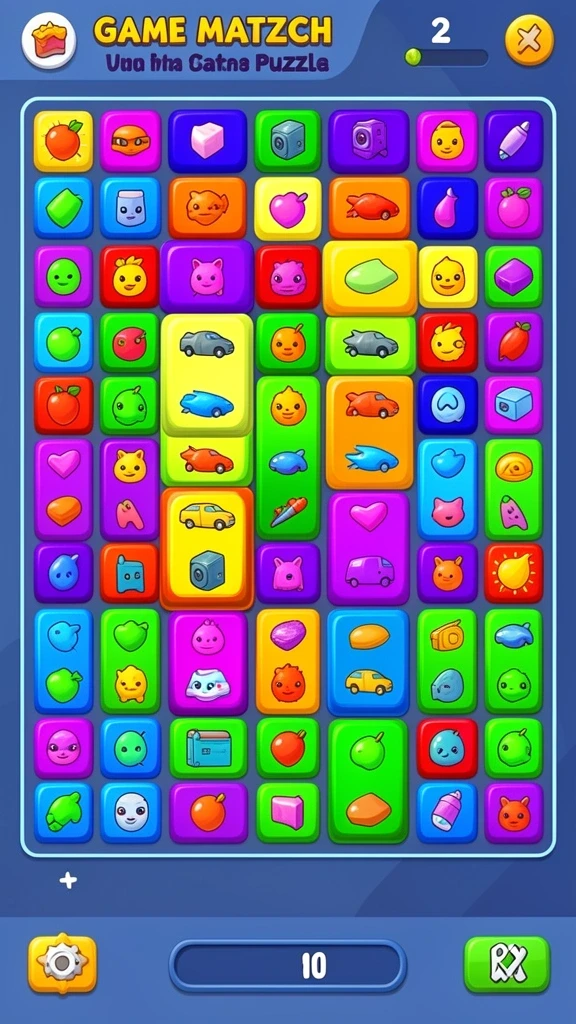Tap the green RX button

[507, 965]
